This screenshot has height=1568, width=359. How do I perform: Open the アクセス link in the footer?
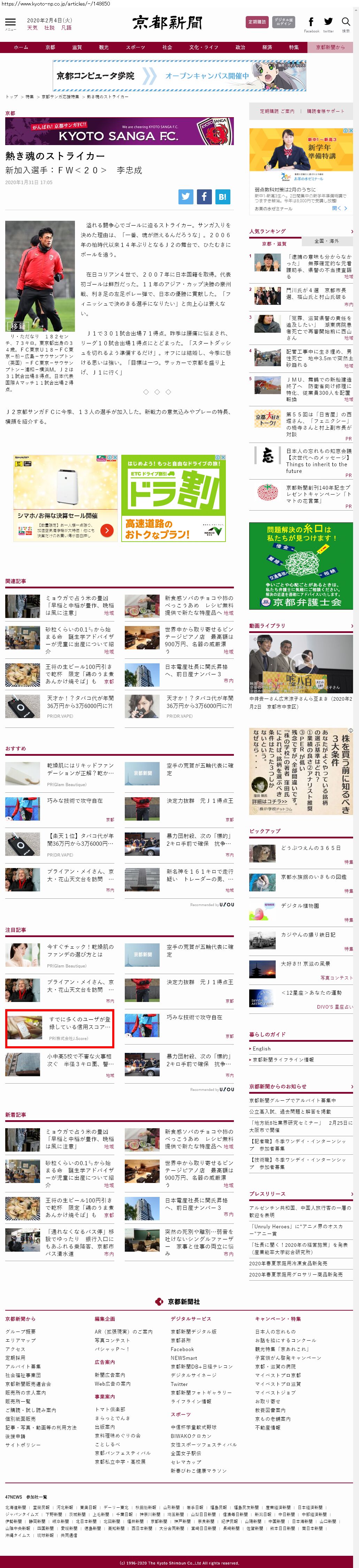pos(15,1349)
